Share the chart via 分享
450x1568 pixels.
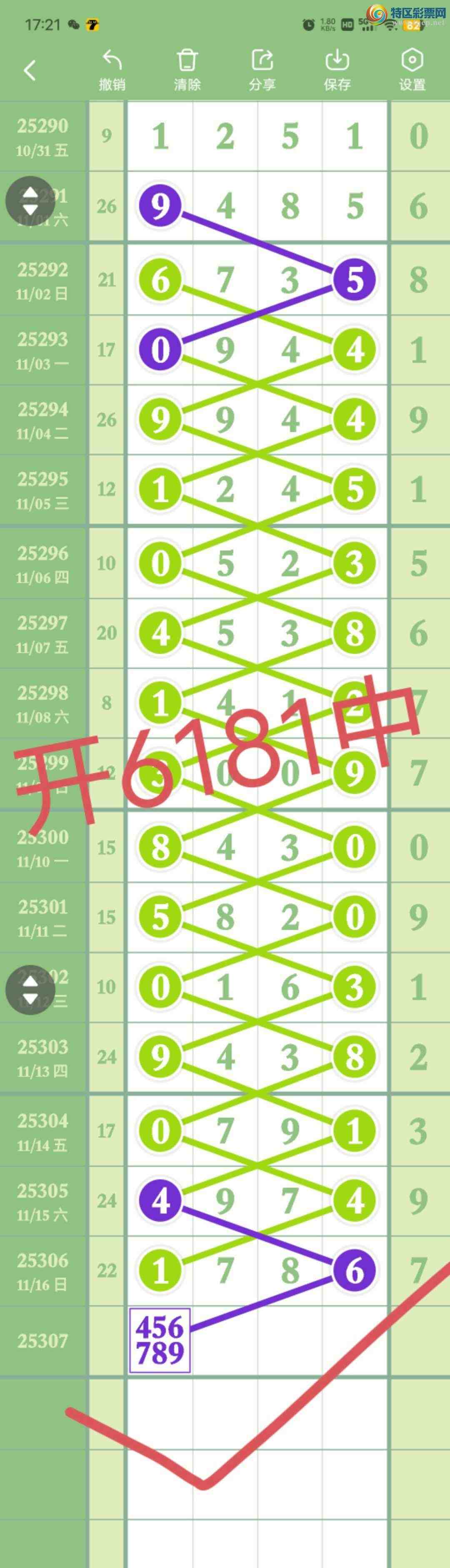(262, 70)
